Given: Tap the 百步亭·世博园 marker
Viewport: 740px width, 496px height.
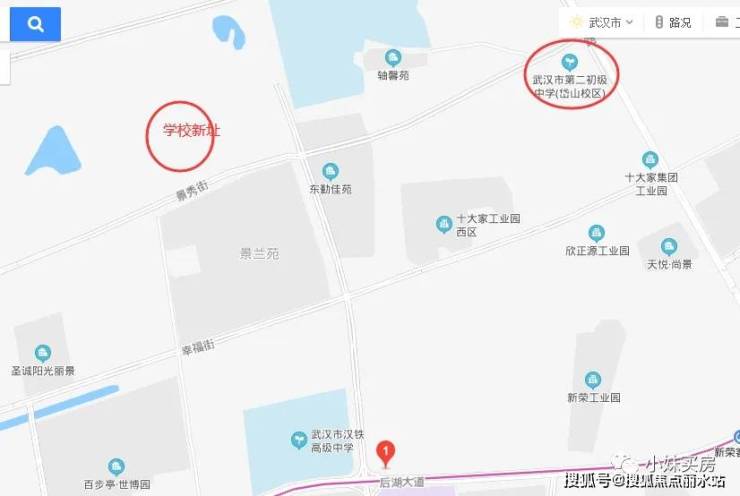Looking at the screenshot, I should click(116, 467).
